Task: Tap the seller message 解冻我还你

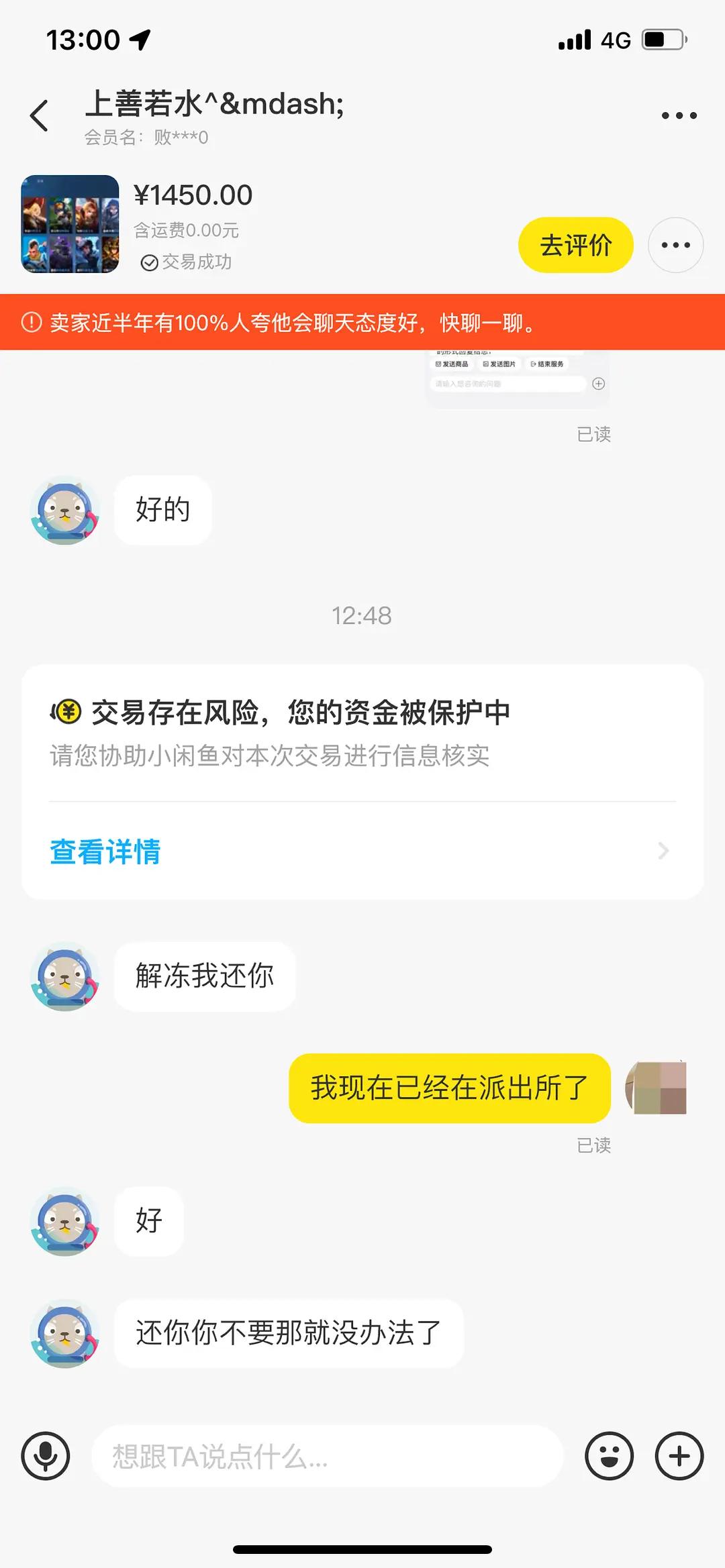Action: click(x=203, y=976)
